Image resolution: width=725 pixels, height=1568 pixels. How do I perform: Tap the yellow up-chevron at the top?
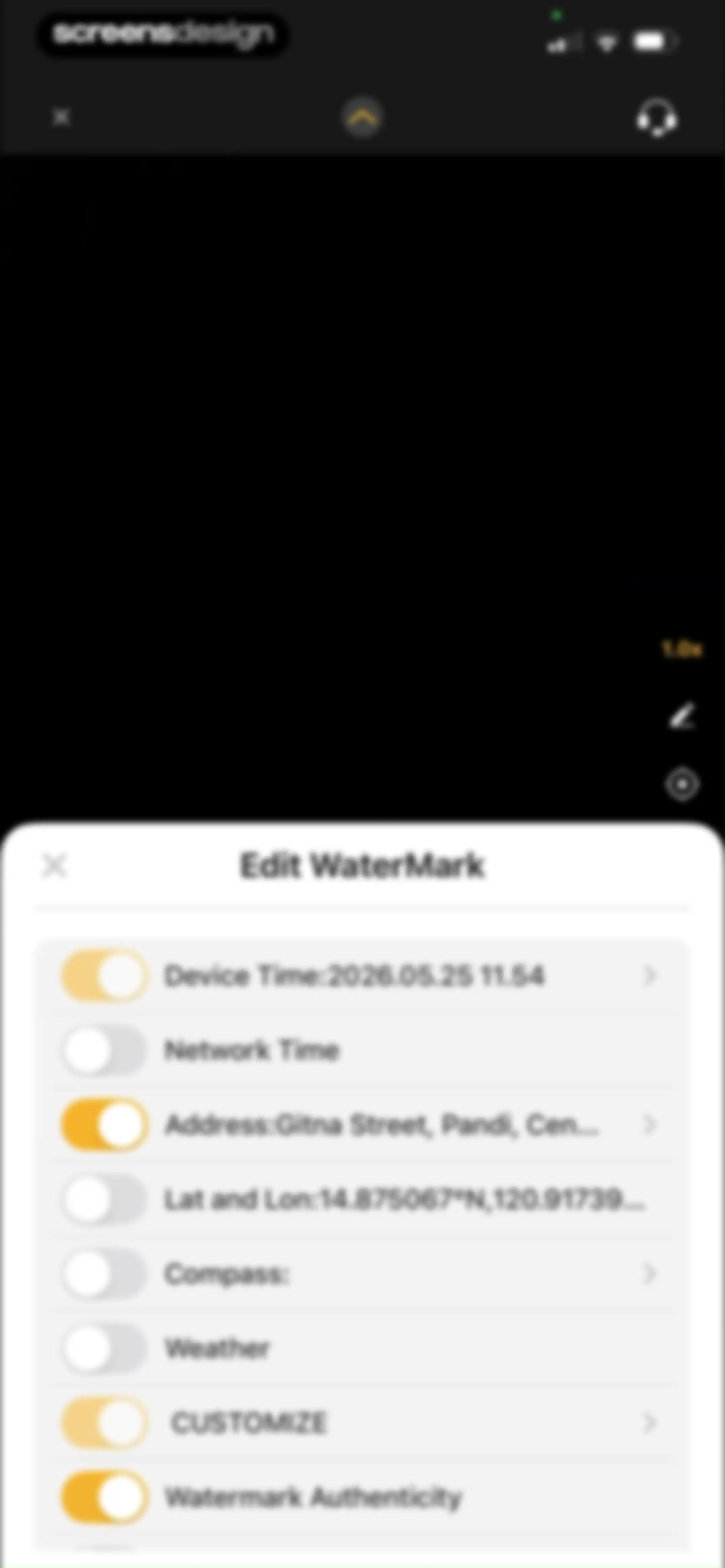coord(363,118)
